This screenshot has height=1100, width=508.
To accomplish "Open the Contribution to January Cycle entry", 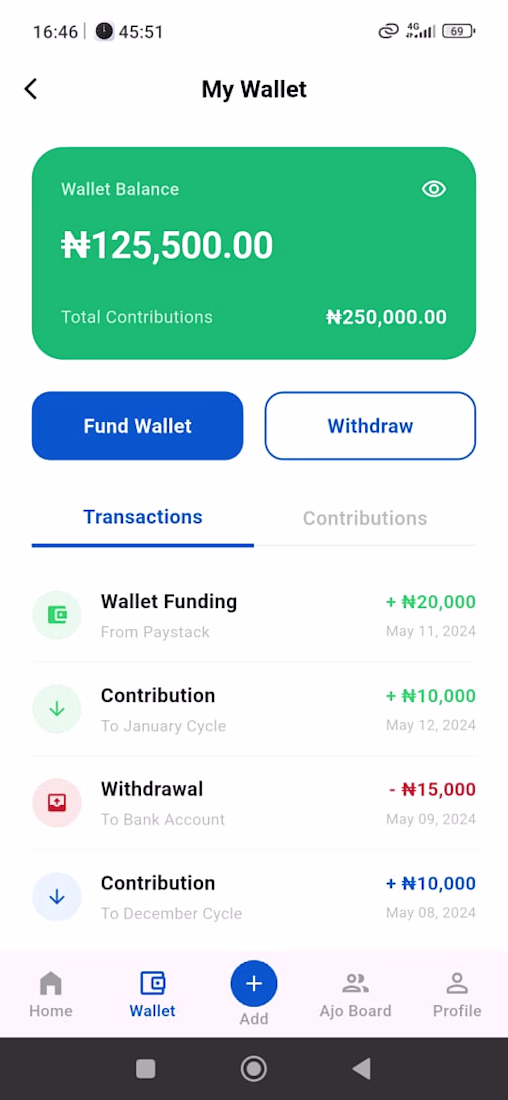I will [254, 709].
